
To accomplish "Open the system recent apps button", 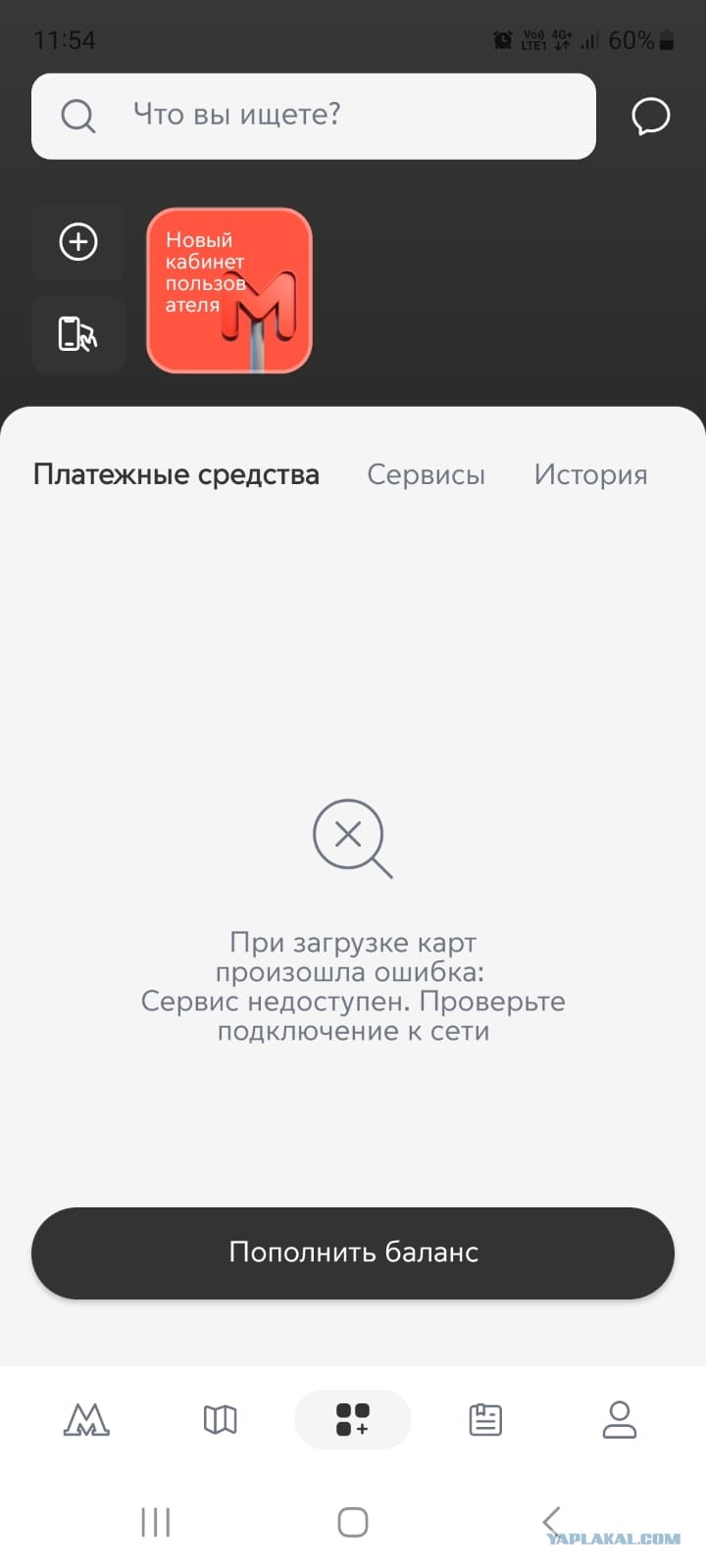I will [156, 1522].
